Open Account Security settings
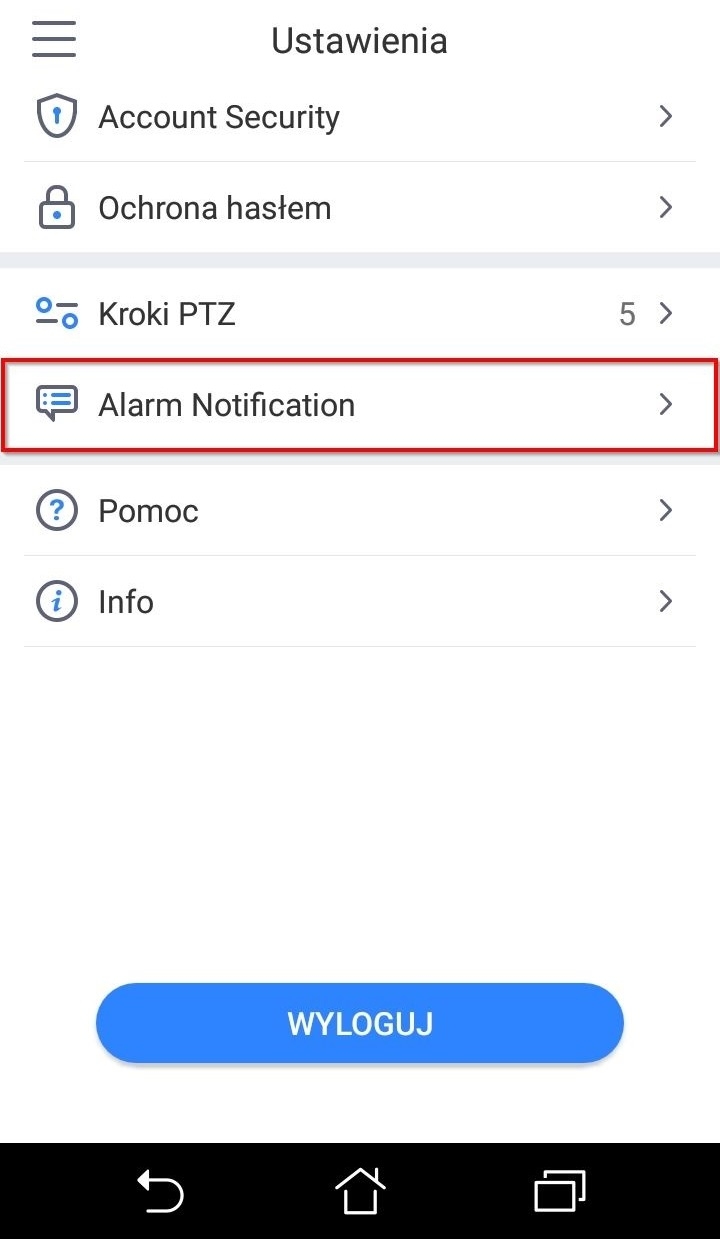Image resolution: width=720 pixels, height=1240 pixels. [360, 117]
